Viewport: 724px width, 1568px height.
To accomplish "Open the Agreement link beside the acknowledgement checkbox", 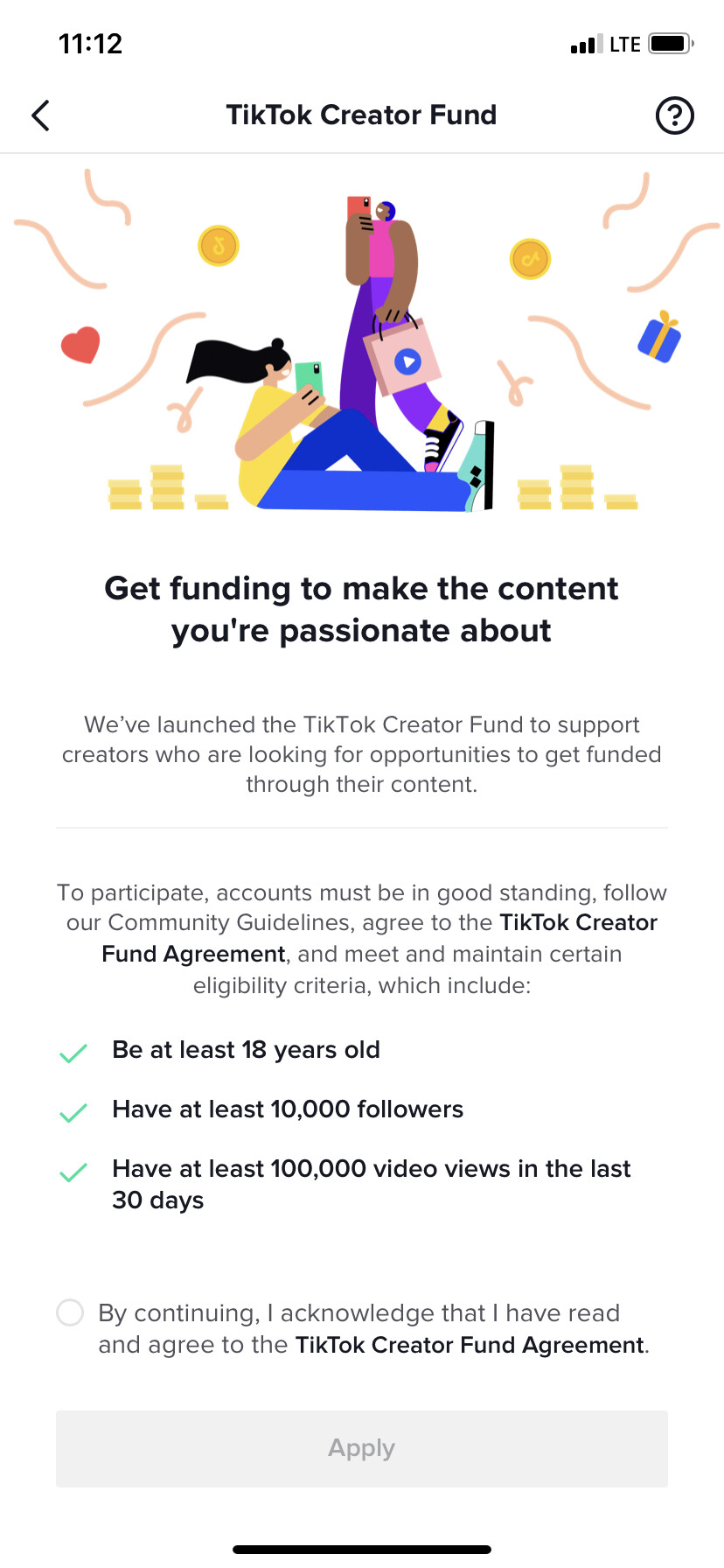I will pos(470,1345).
